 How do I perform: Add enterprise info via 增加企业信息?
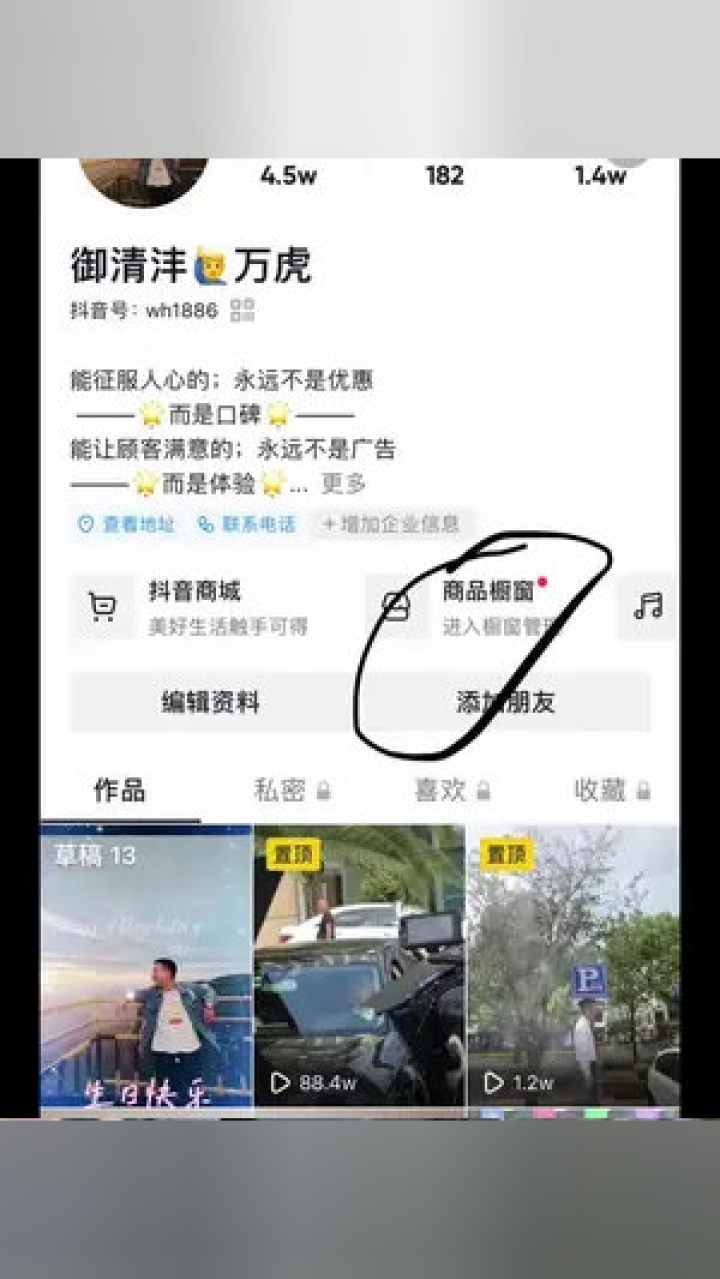[x=391, y=524]
